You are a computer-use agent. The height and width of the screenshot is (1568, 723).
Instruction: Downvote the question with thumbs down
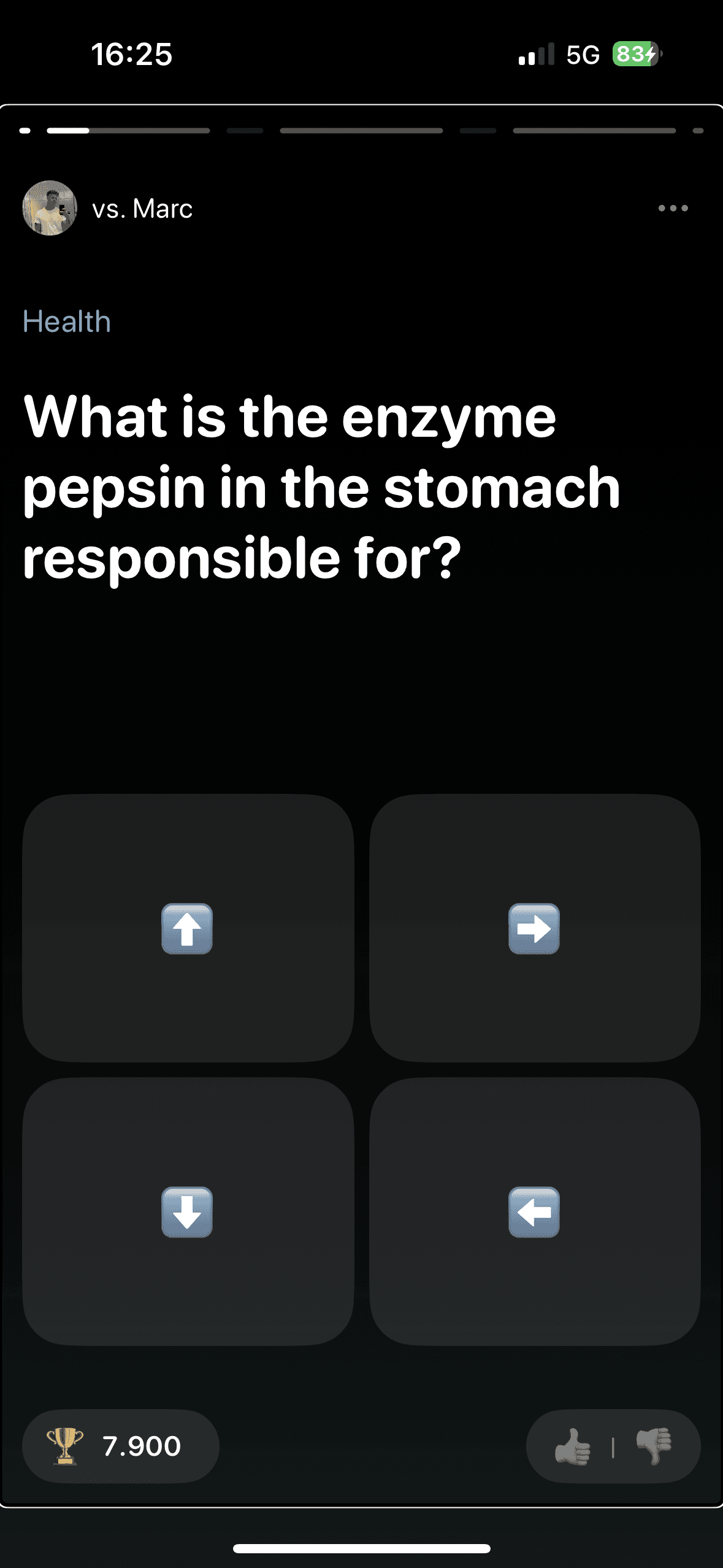(x=654, y=1446)
